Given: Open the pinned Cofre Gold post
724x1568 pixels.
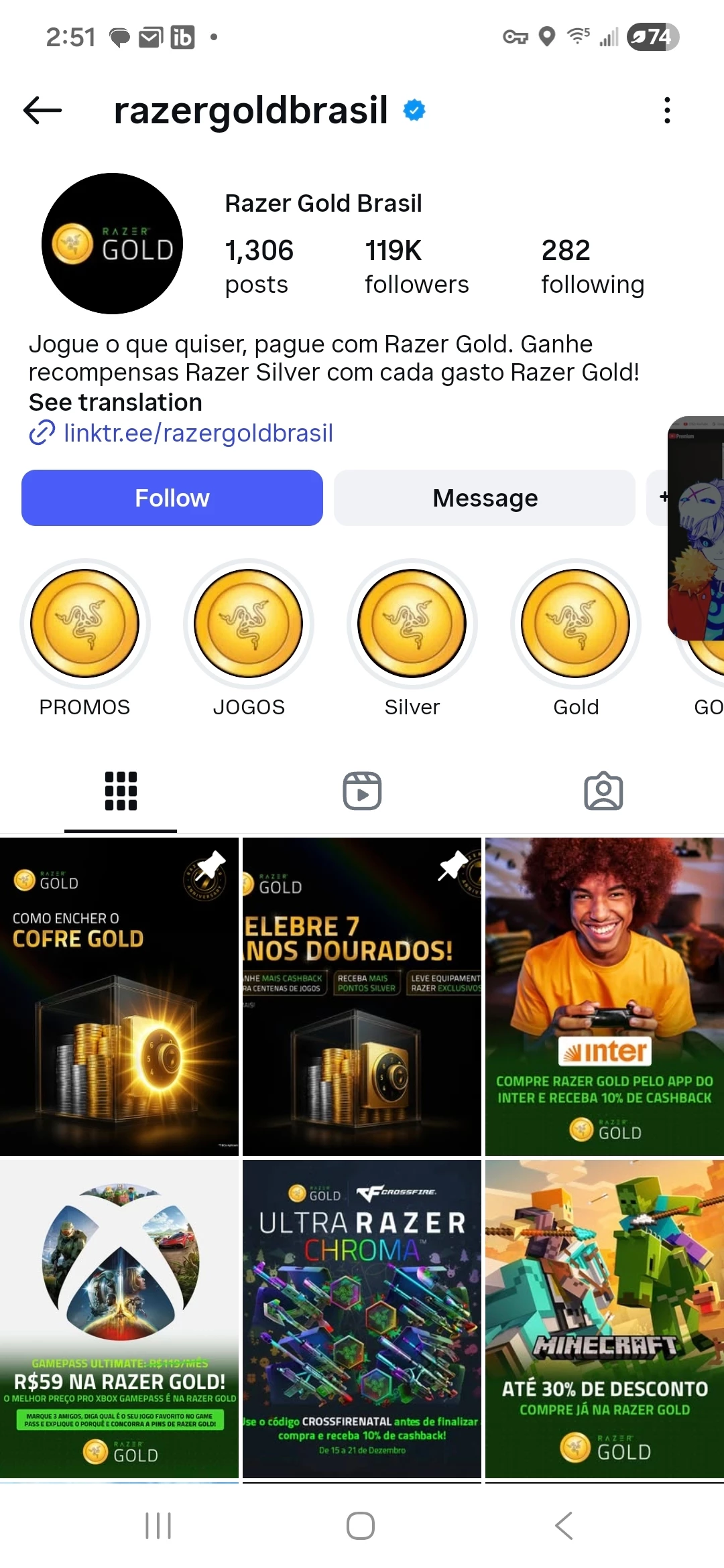Looking at the screenshot, I should click(119, 996).
